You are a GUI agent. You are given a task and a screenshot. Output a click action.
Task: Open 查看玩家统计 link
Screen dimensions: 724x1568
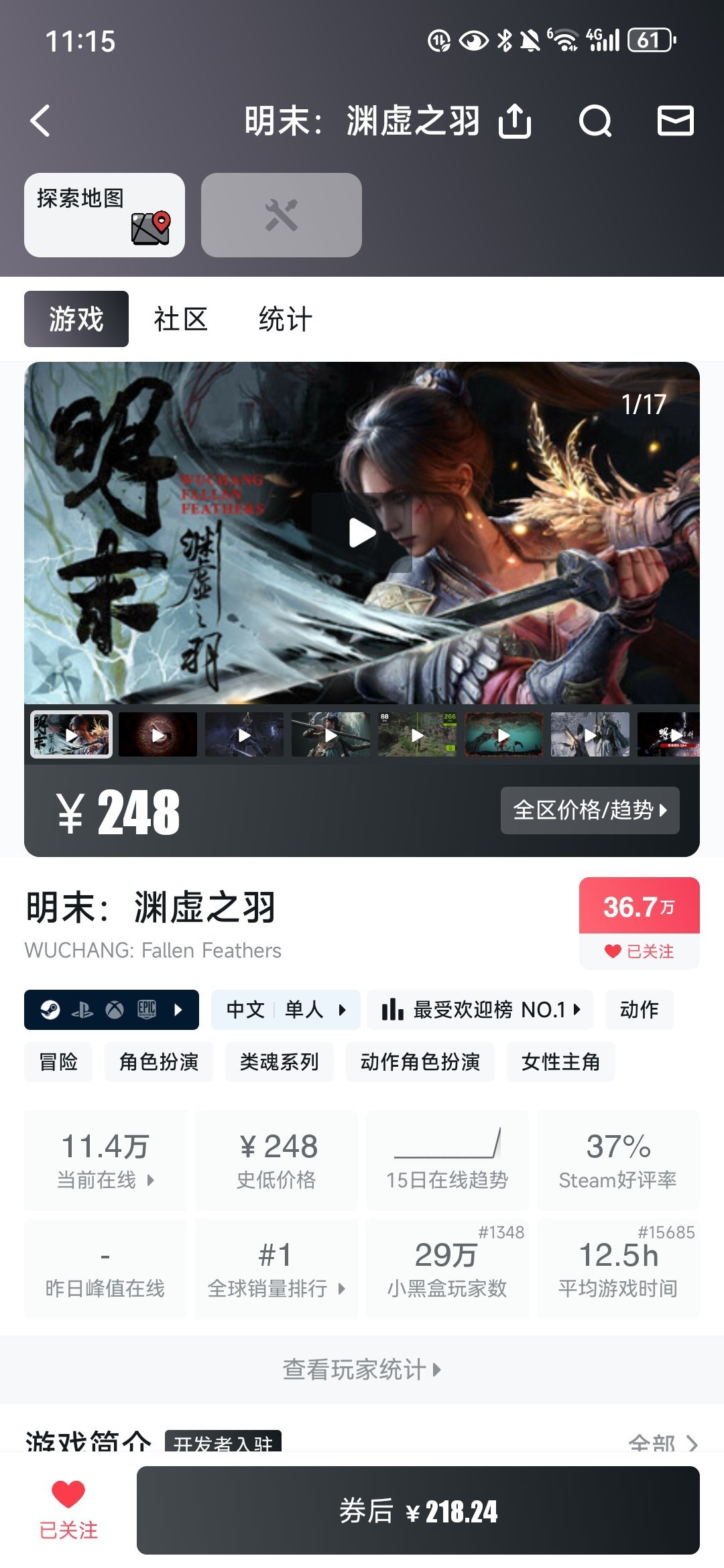tap(362, 1369)
